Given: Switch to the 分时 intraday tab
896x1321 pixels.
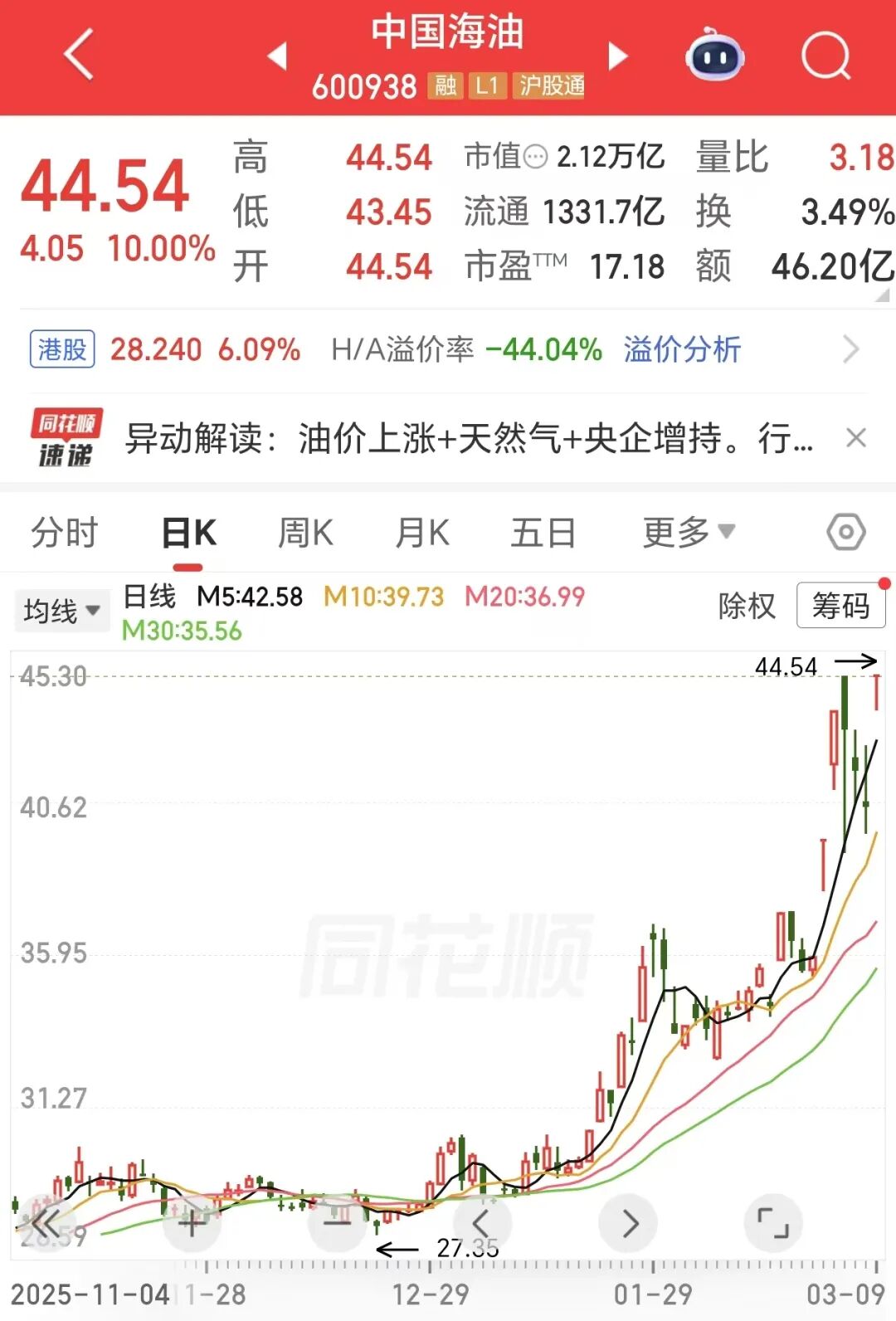Looking at the screenshot, I should pyautogui.click(x=64, y=531).
